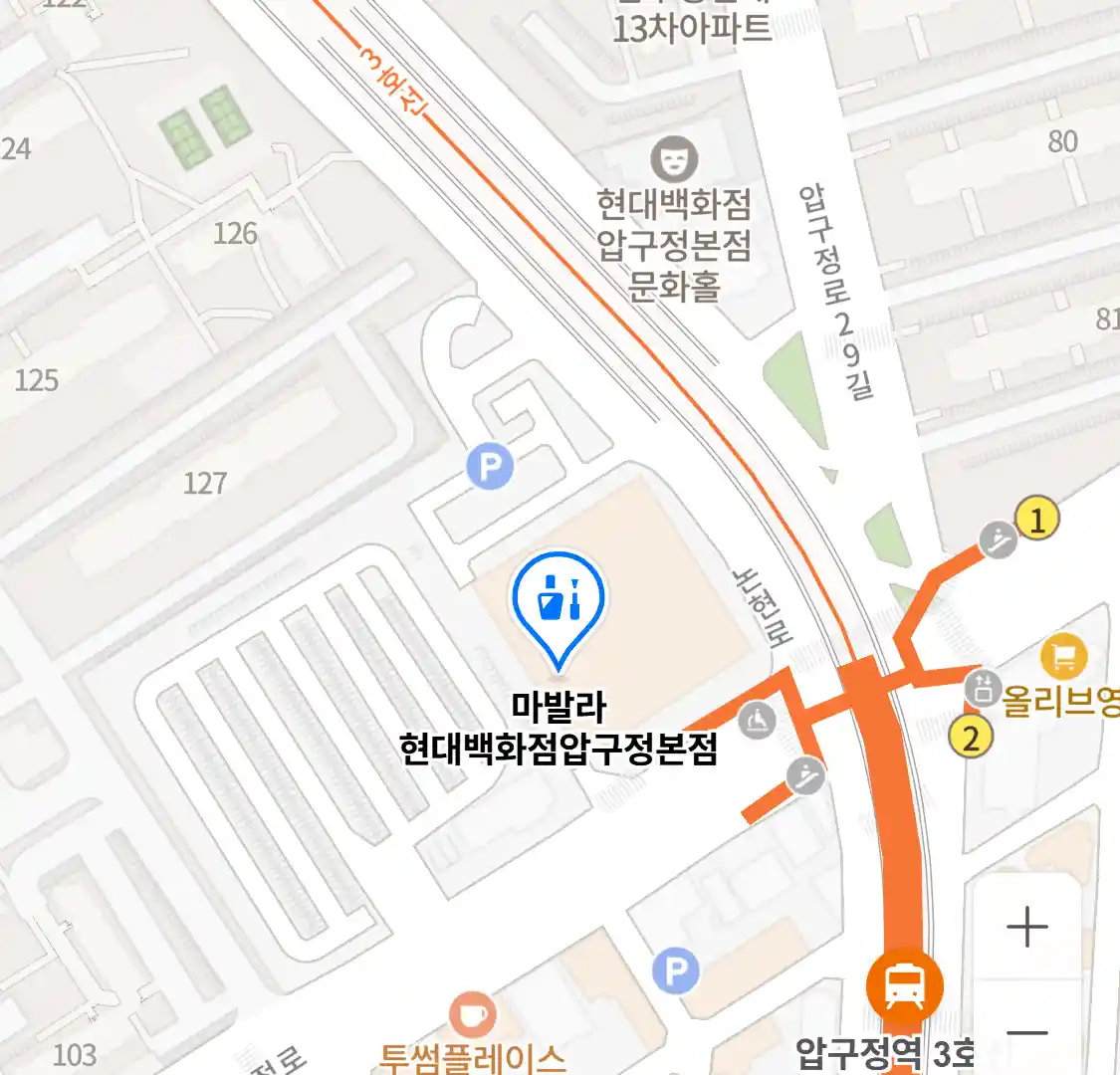This screenshot has height=1075, width=1120.
Task: Zoom out of the map
Action: click(x=1026, y=1033)
